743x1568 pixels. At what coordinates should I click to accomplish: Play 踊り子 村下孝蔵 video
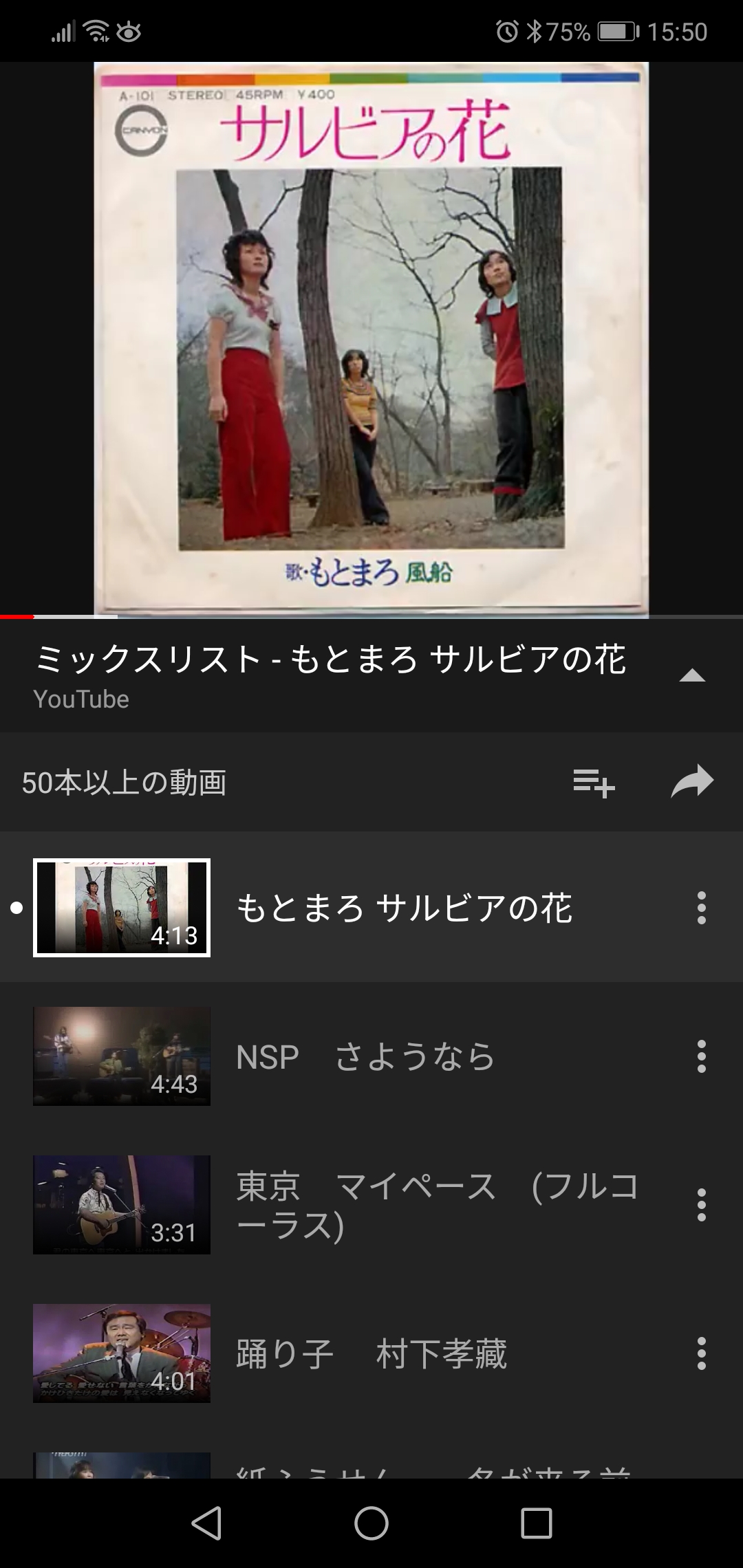click(371, 1353)
